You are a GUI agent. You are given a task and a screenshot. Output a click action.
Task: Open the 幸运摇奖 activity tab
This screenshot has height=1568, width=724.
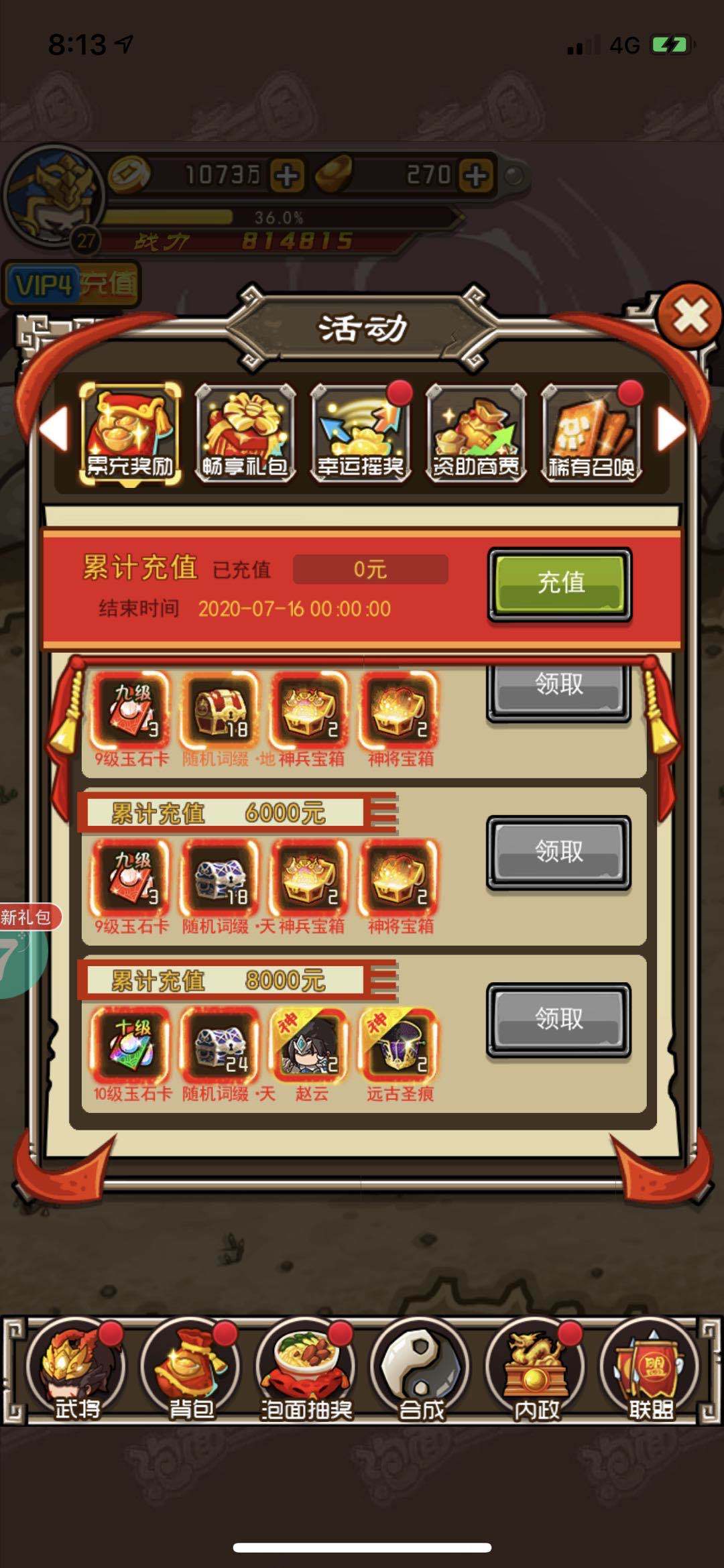click(x=361, y=432)
